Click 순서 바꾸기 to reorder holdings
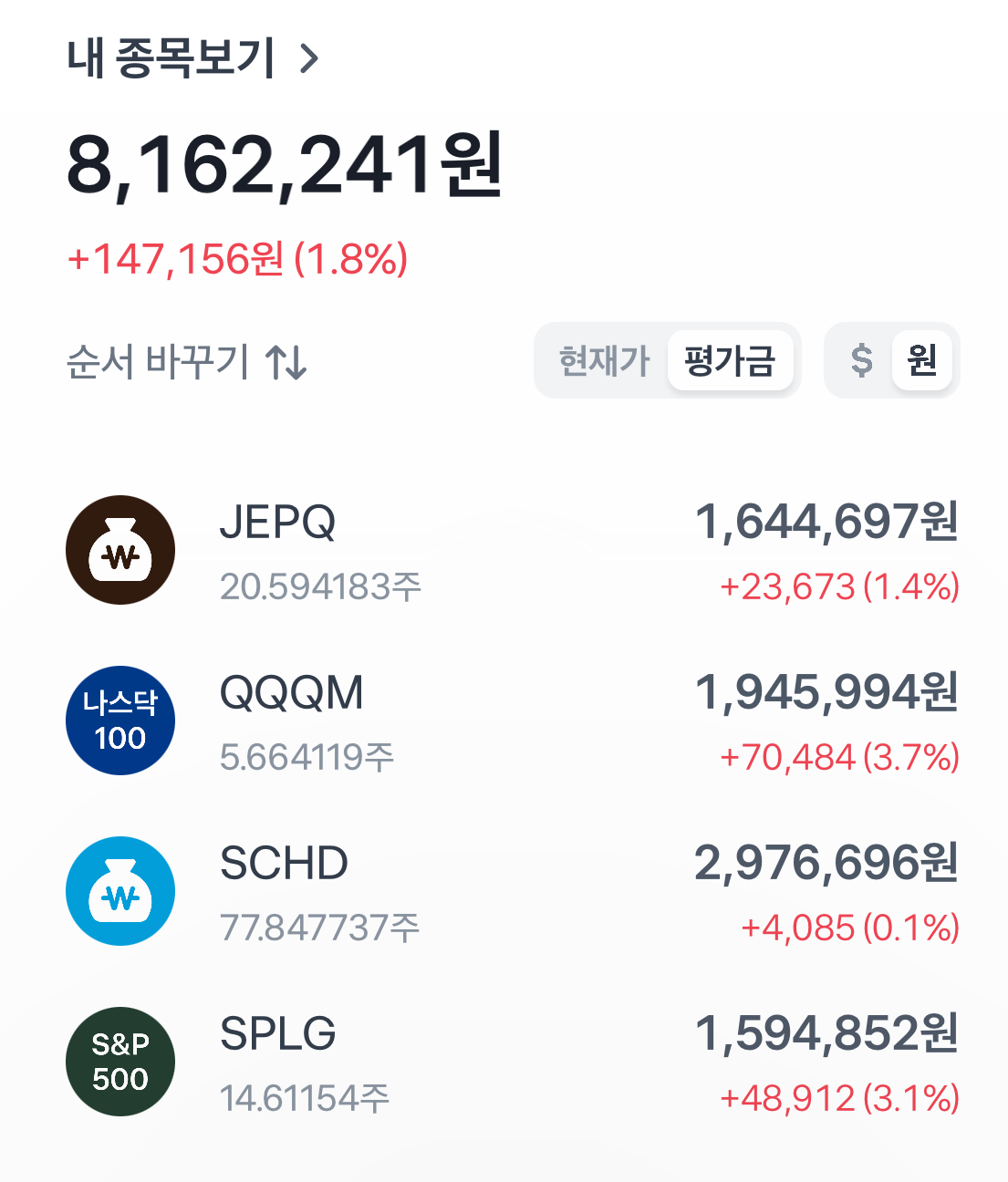 click(x=160, y=361)
